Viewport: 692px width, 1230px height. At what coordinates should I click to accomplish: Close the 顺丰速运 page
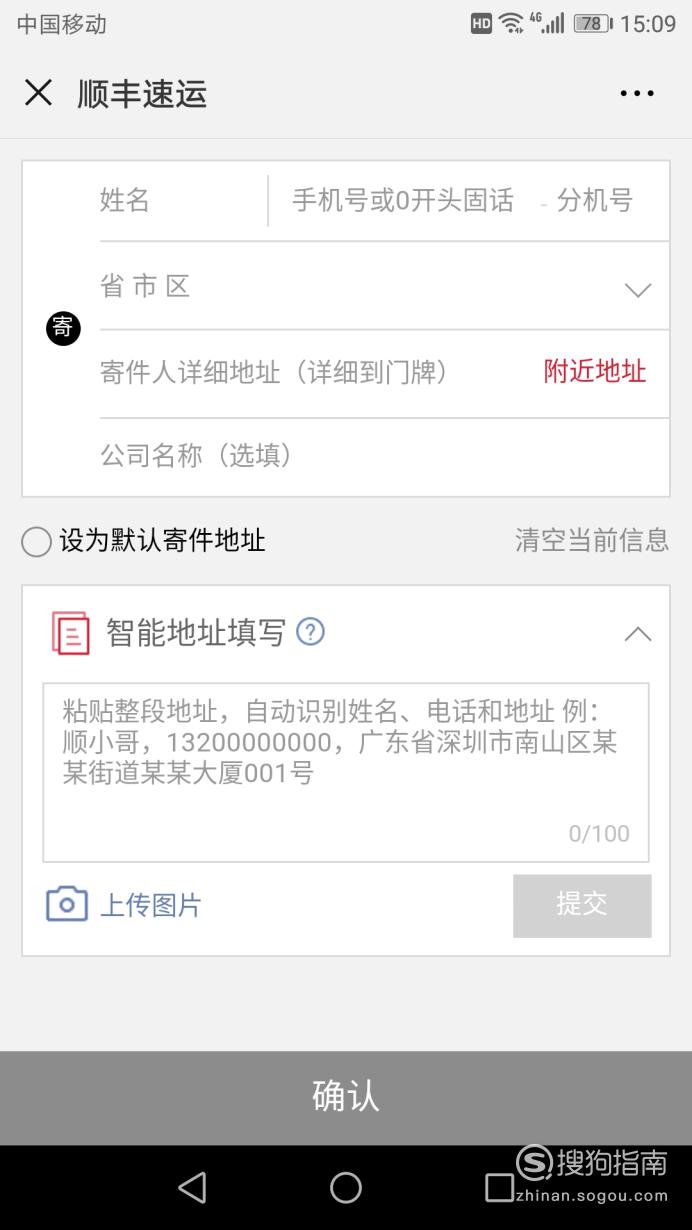[x=38, y=94]
